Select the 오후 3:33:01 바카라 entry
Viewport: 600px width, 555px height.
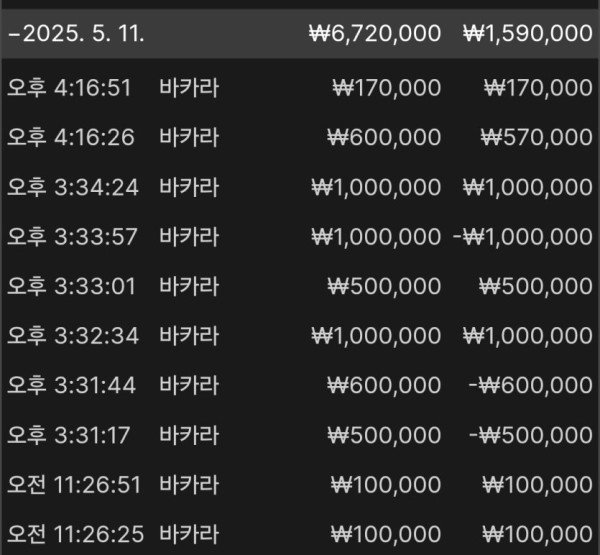tap(300, 285)
